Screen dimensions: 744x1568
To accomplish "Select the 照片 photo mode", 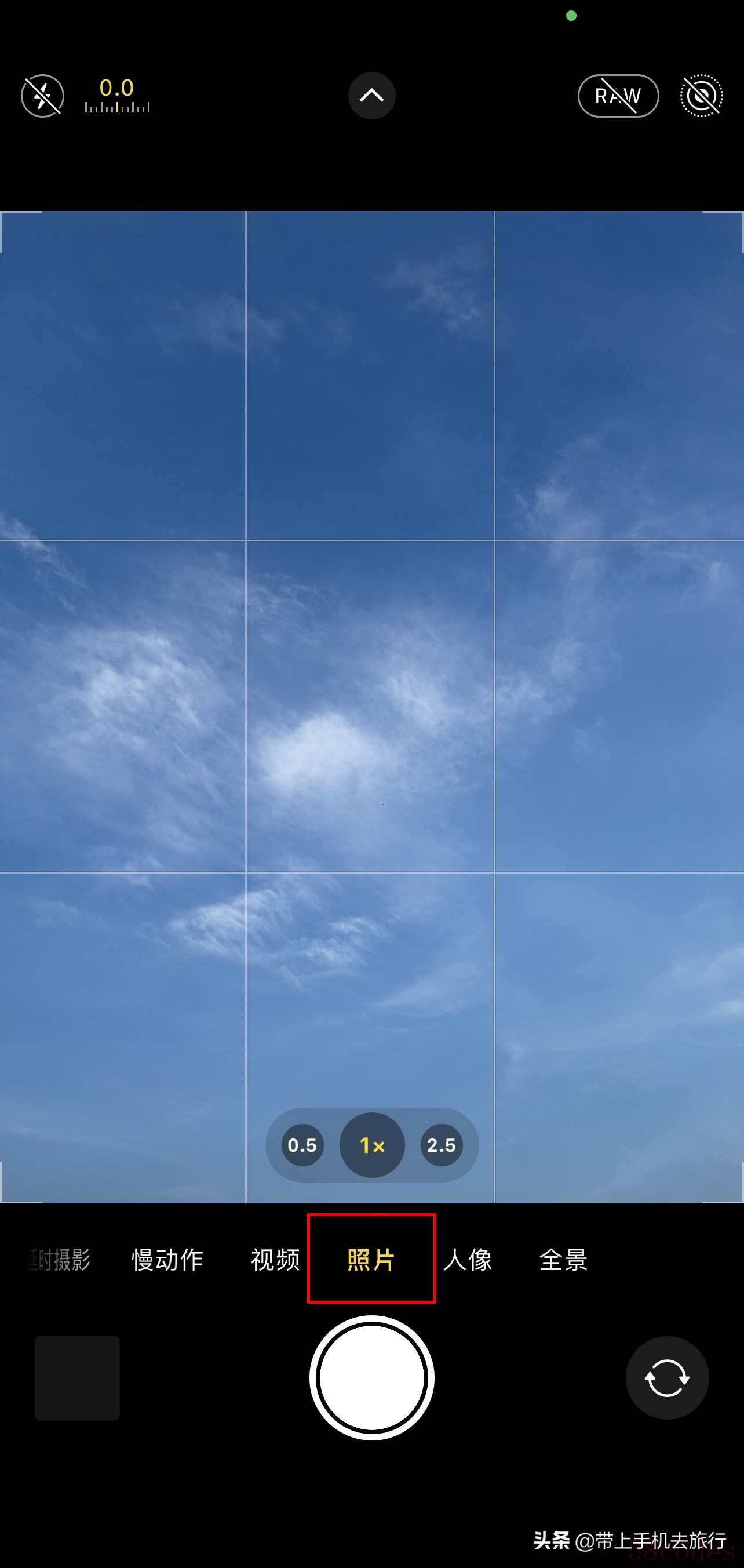I will 371,1260.
